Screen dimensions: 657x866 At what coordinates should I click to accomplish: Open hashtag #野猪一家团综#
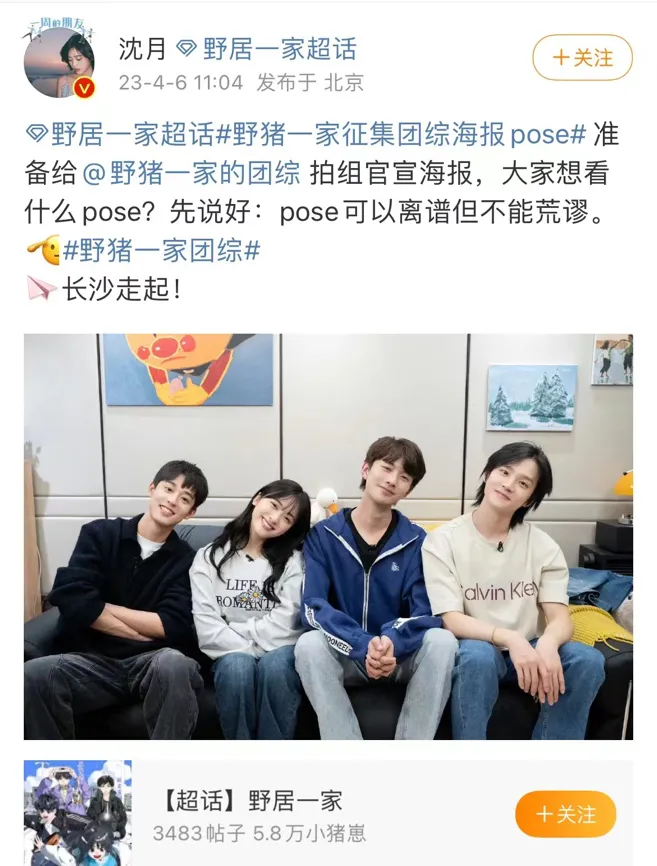click(162, 250)
